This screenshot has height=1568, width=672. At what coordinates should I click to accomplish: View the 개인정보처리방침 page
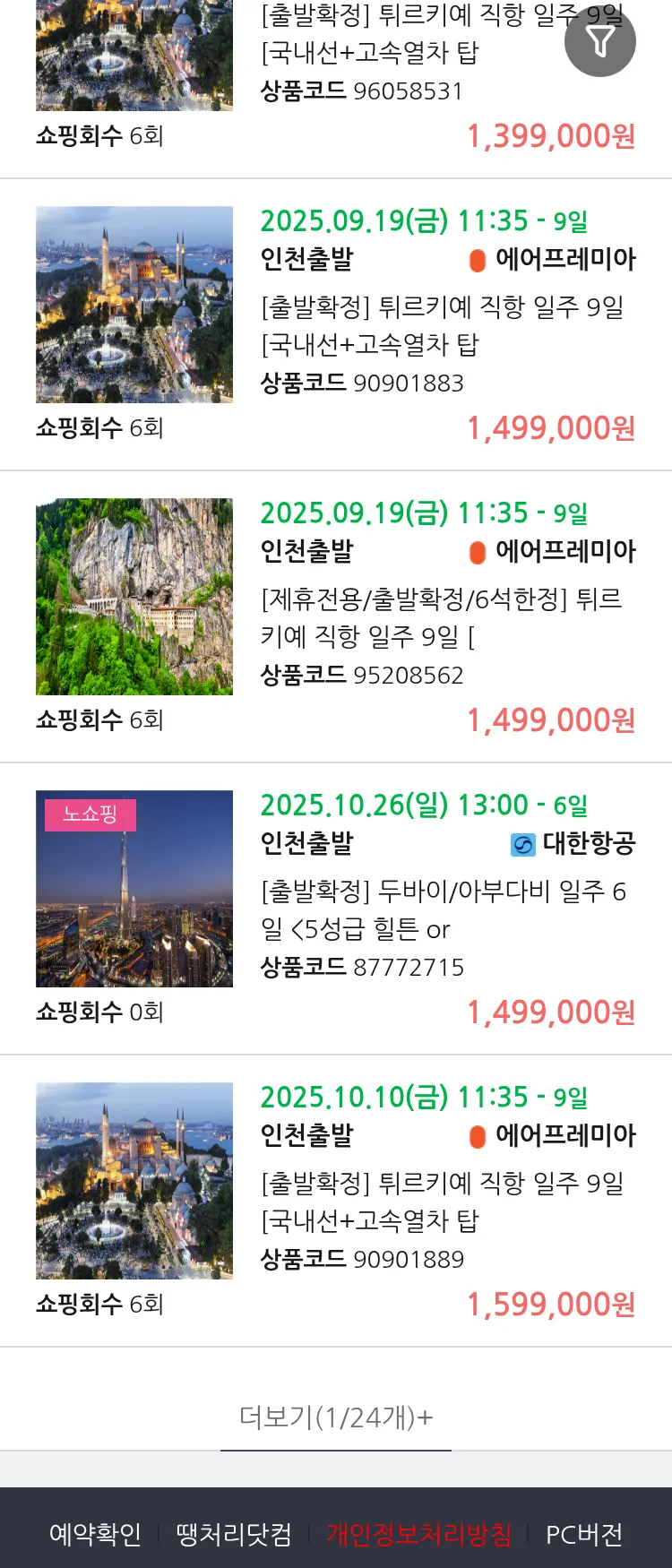pos(418,1534)
